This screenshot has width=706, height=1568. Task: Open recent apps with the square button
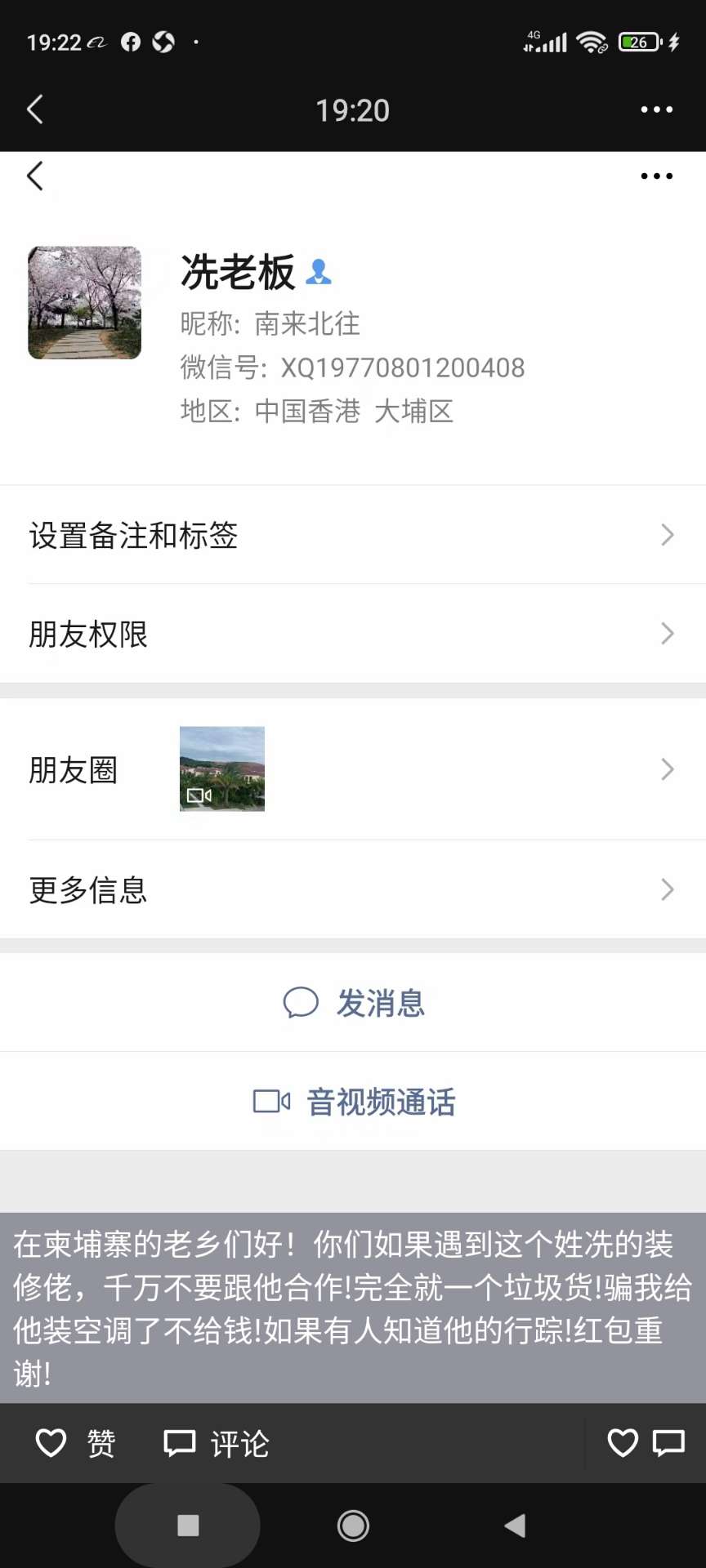pos(188,1525)
